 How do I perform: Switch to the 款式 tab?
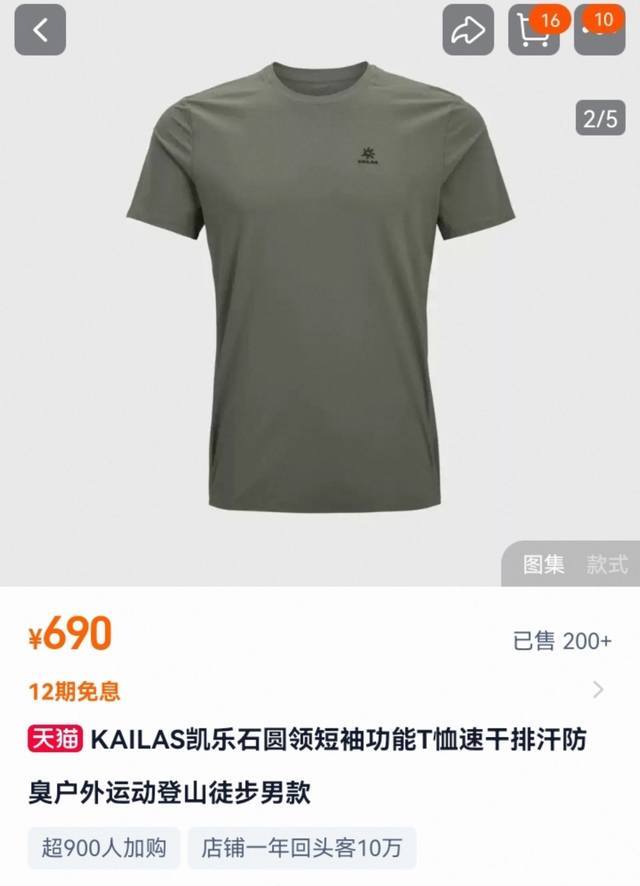(607, 564)
